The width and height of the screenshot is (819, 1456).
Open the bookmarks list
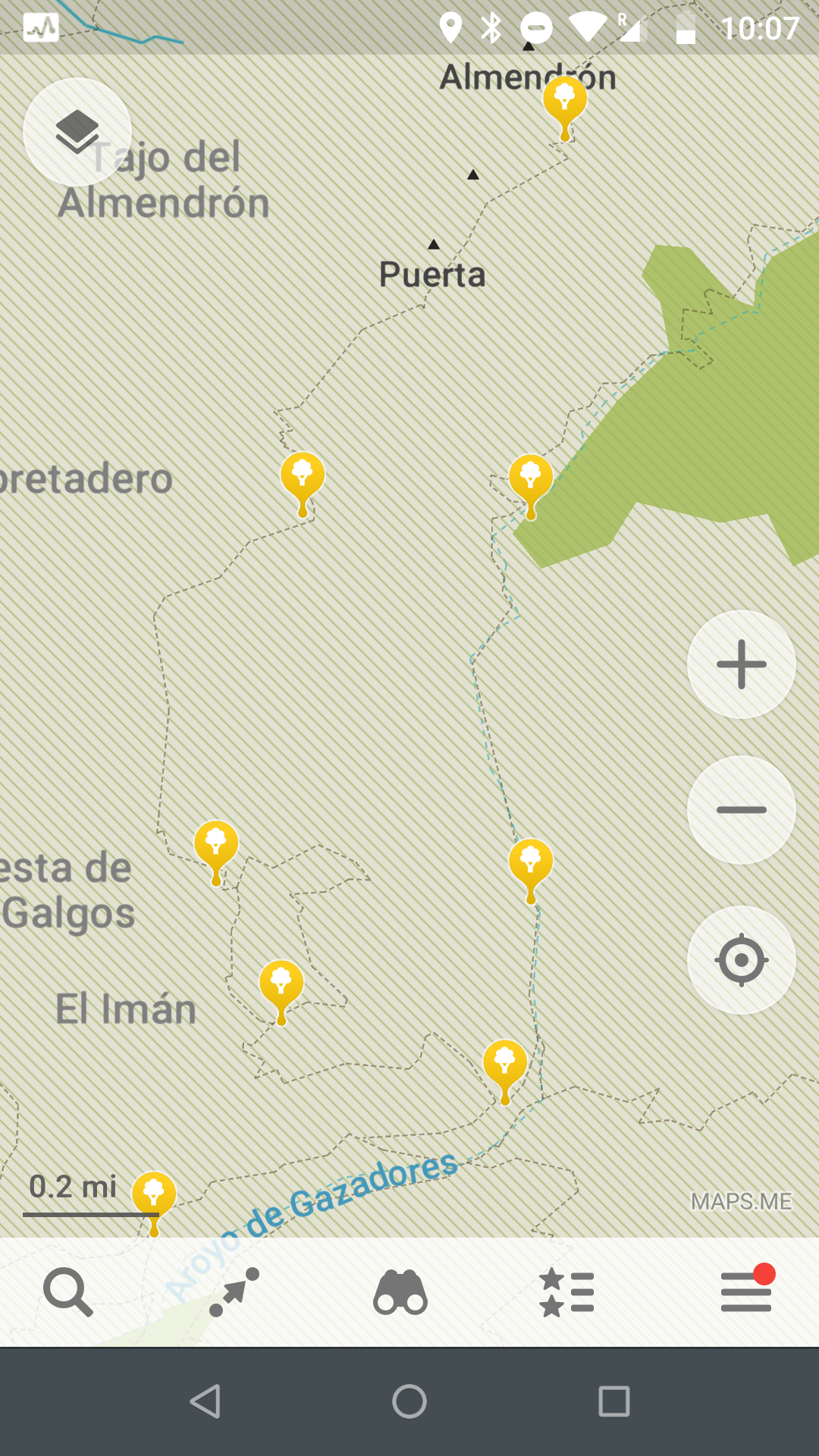pyautogui.click(x=566, y=1292)
